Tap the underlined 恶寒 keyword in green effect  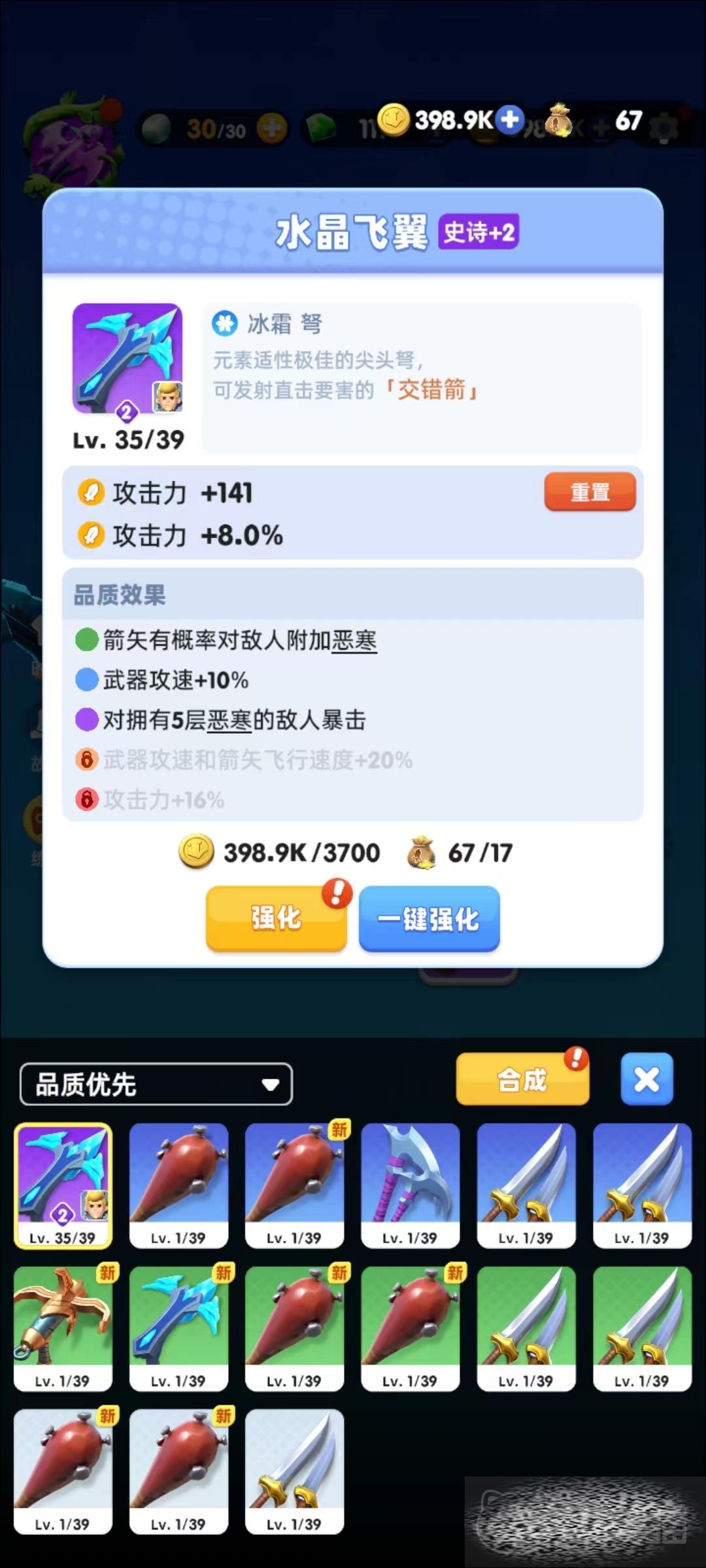[x=354, y=641]
